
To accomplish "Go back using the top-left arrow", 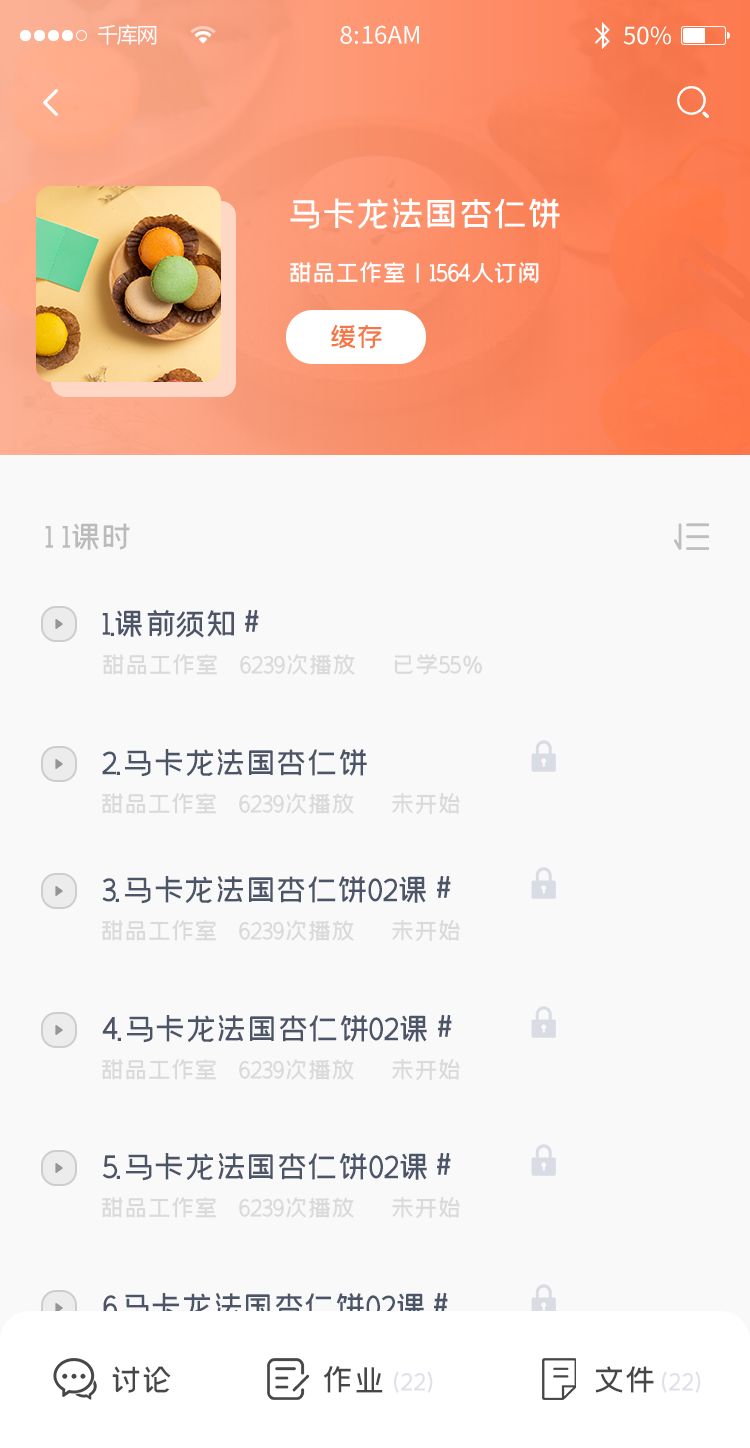I will pyautogui.click(x=51, y=102).
